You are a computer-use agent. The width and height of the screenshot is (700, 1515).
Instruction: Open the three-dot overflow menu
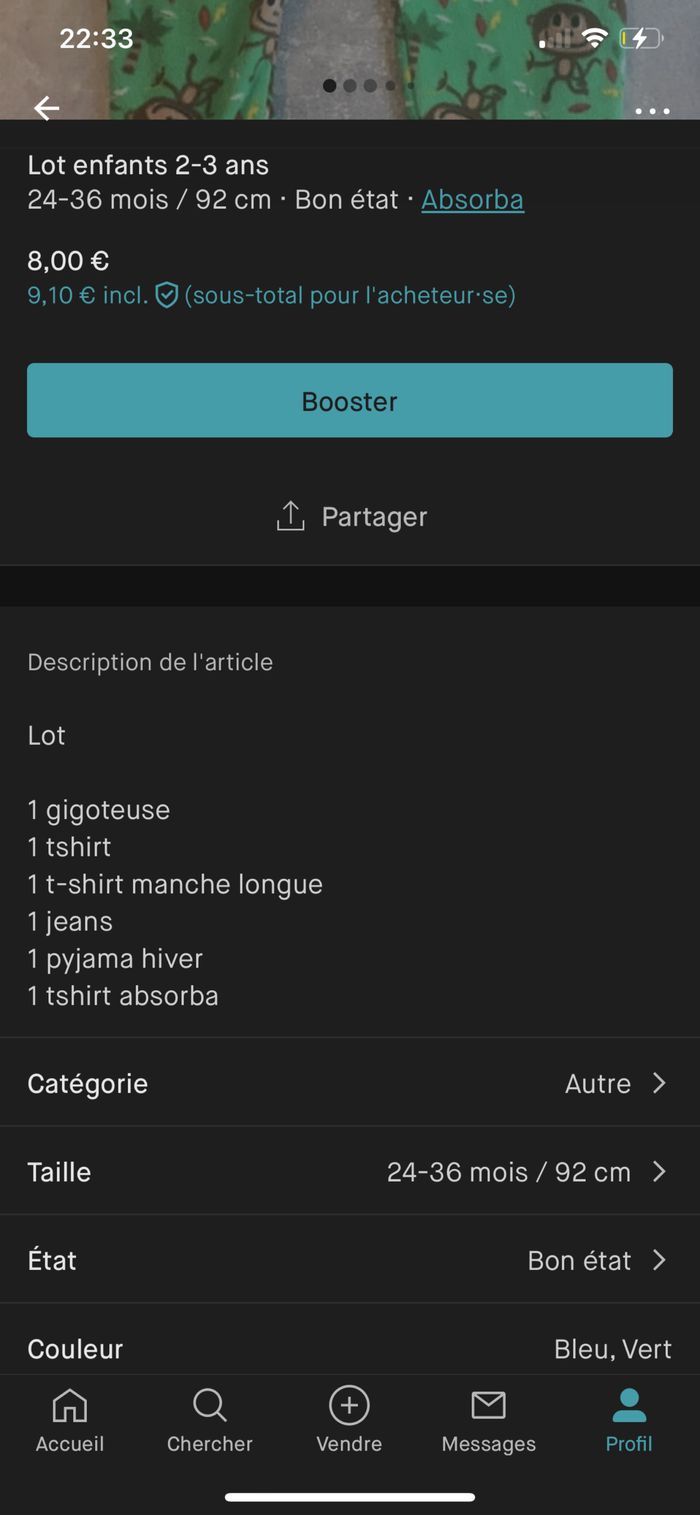tap(652, 111)
